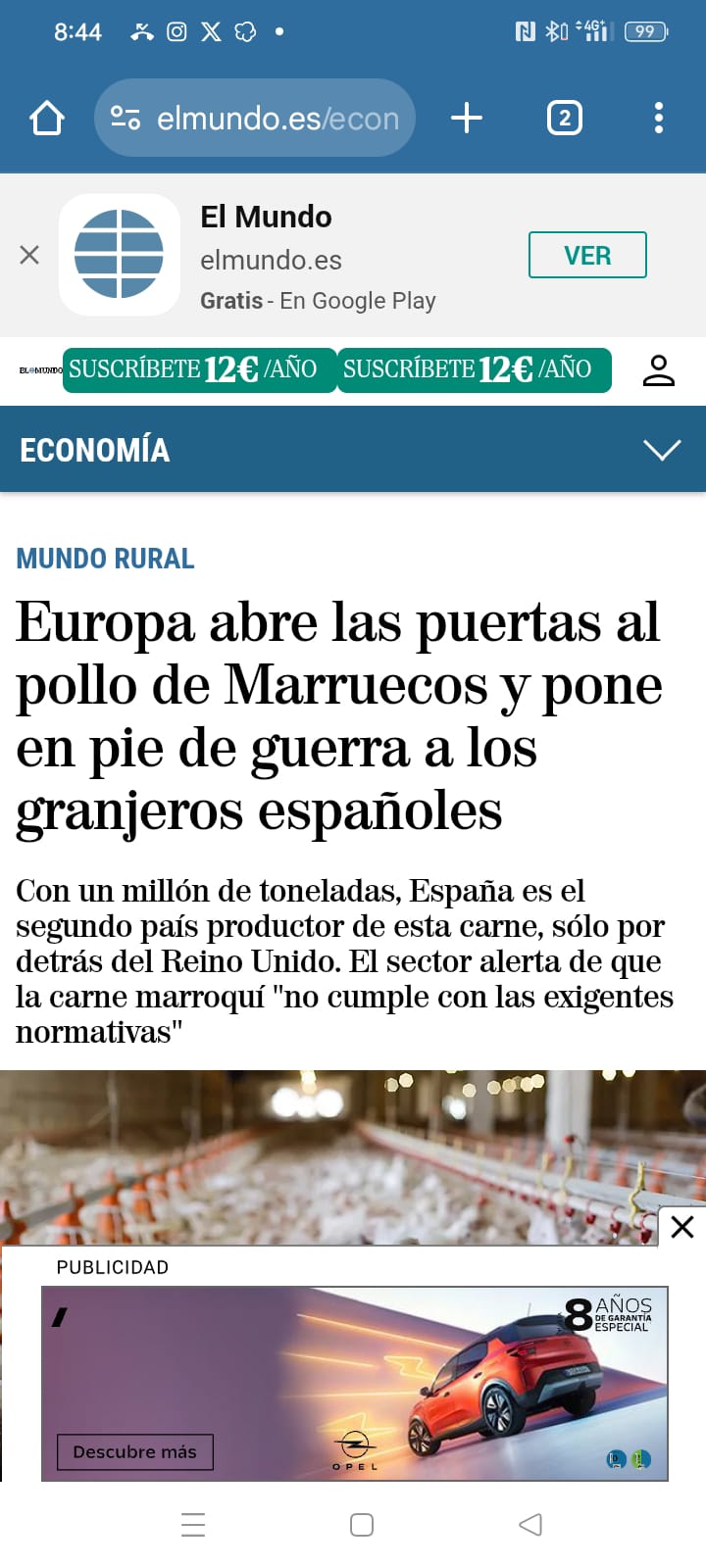
Task: Tap the El Mundo globe logo
Action: tap(119, 254)
